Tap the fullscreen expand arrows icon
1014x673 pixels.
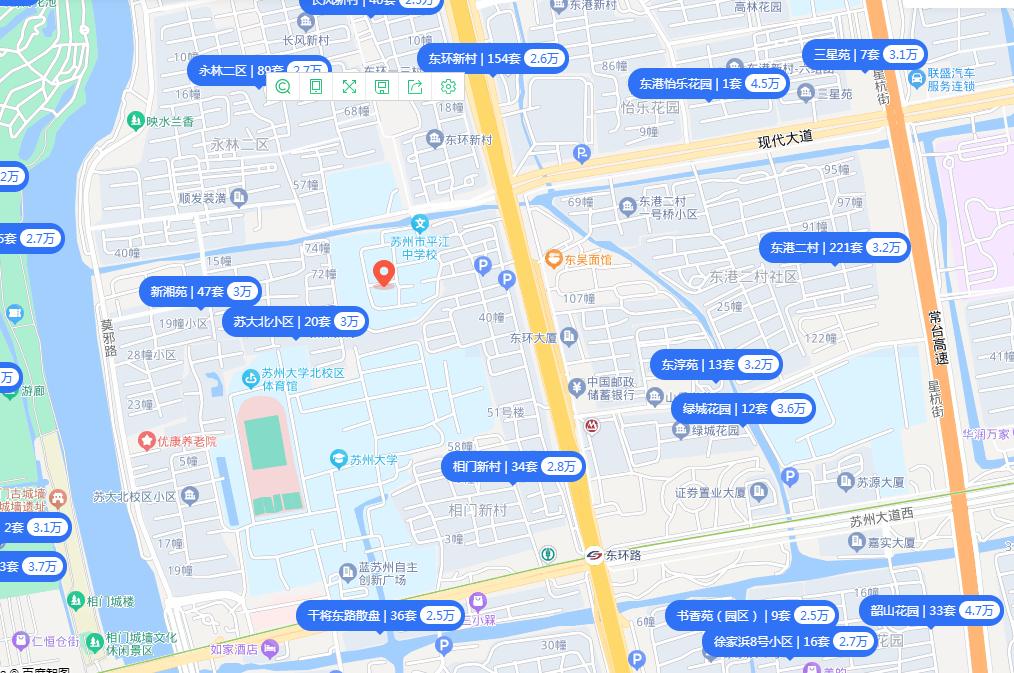[x=349, y=87]
